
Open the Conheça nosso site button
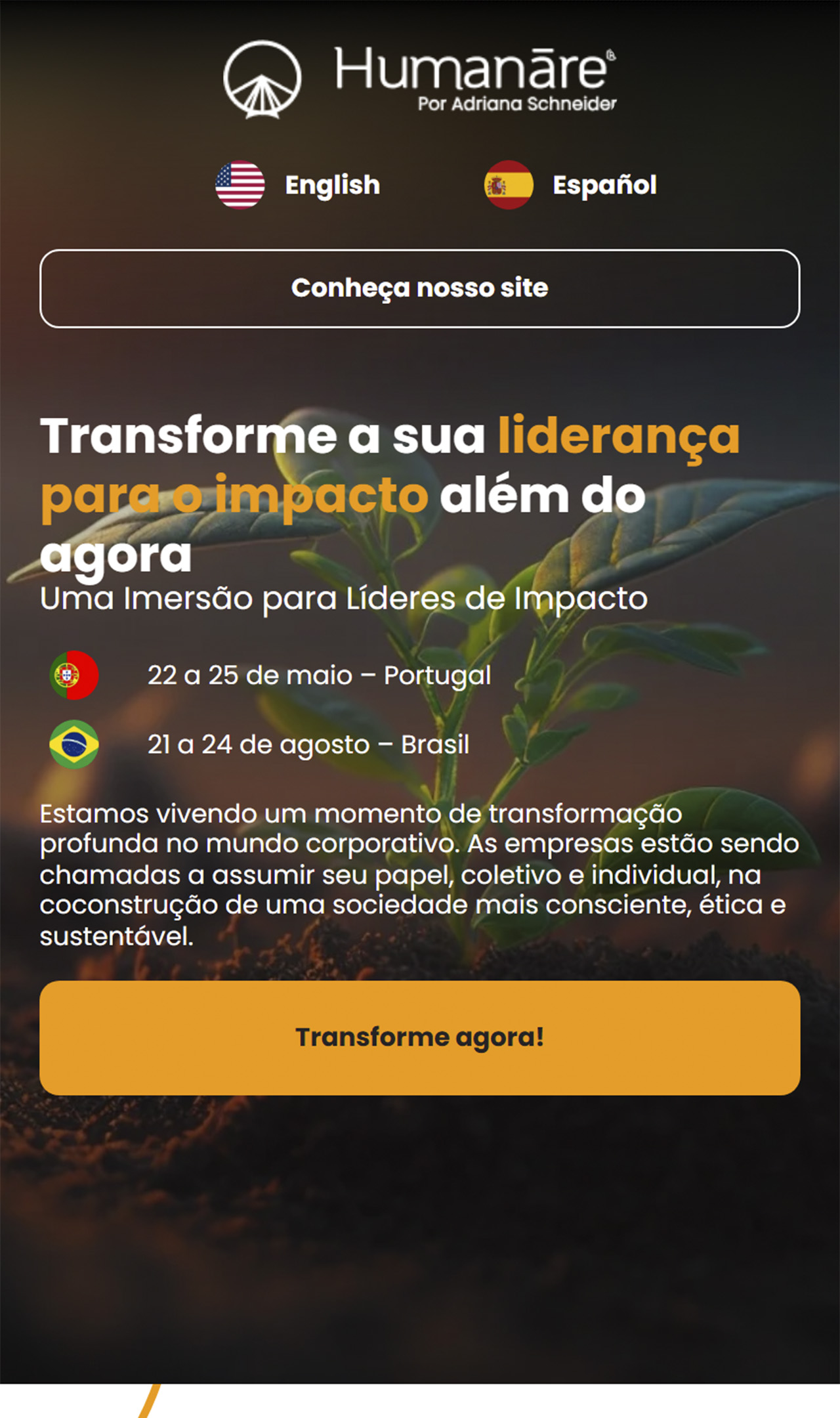[x=420, y=288]
